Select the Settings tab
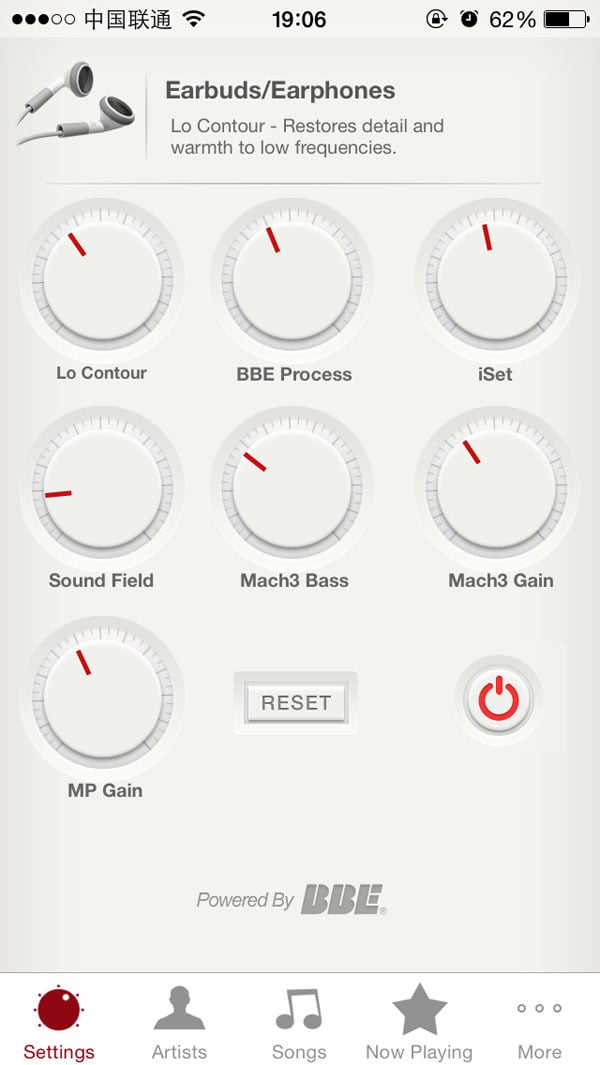This screenshot has width=600, height=1065. point(59,1022)
